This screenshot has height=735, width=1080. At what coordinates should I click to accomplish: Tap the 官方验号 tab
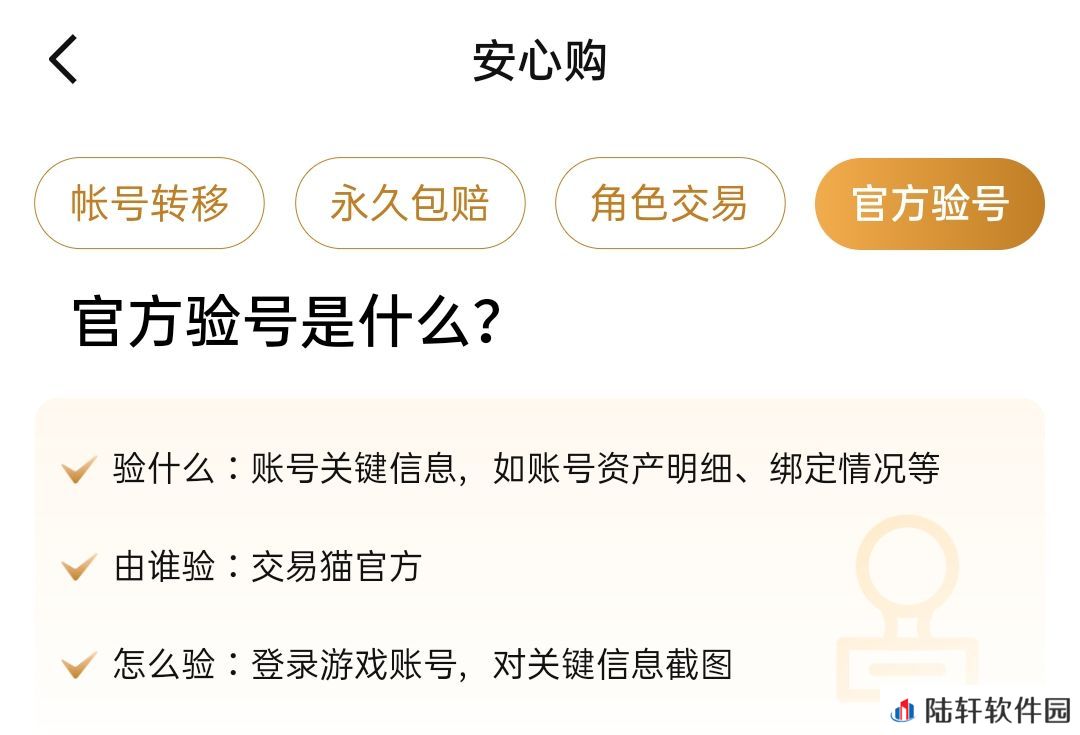pyautogui.click(x=930, y=203)
